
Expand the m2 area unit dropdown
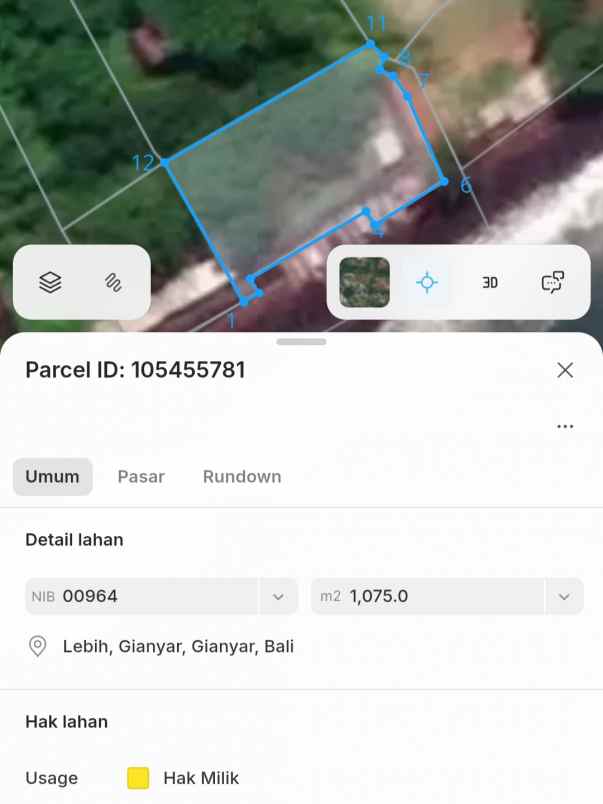pos(564,597)
